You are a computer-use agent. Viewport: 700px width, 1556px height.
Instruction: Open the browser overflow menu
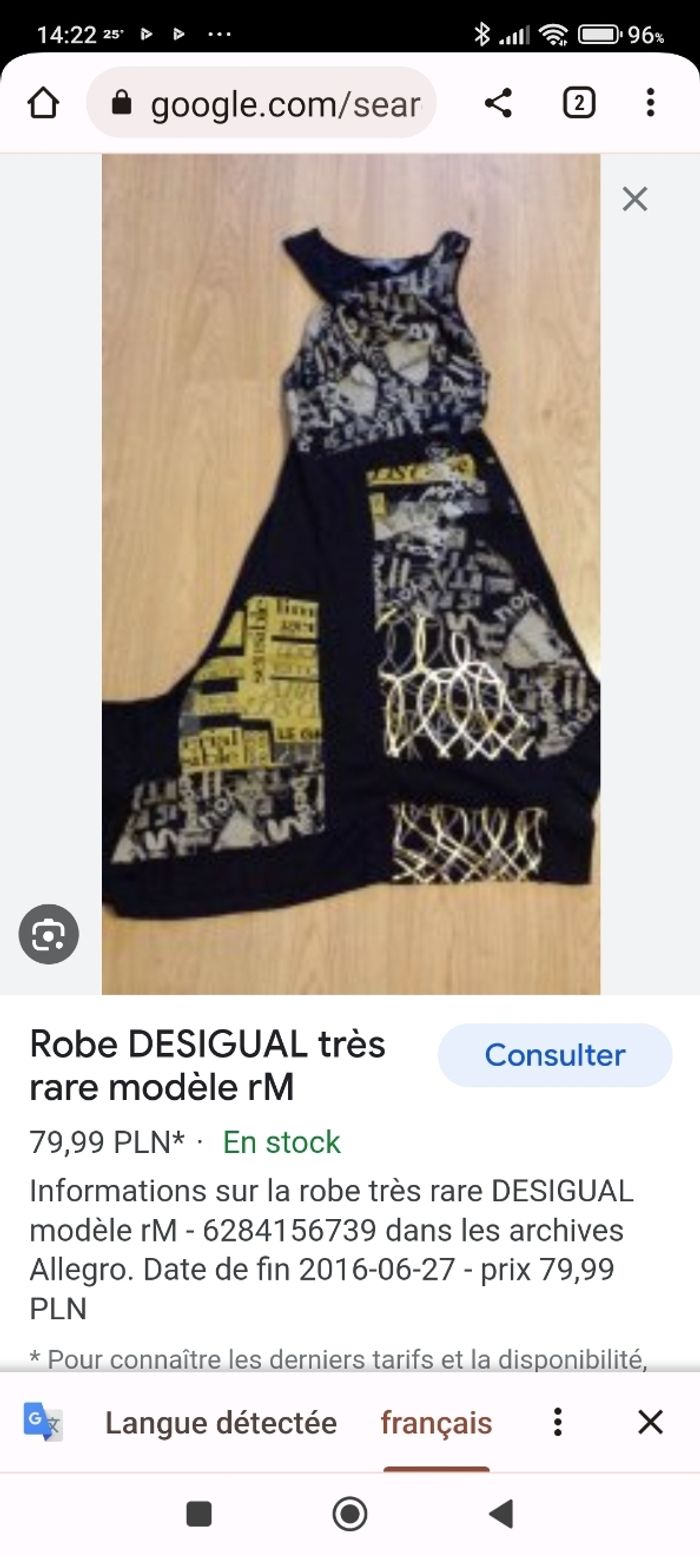tap(650, 102)
